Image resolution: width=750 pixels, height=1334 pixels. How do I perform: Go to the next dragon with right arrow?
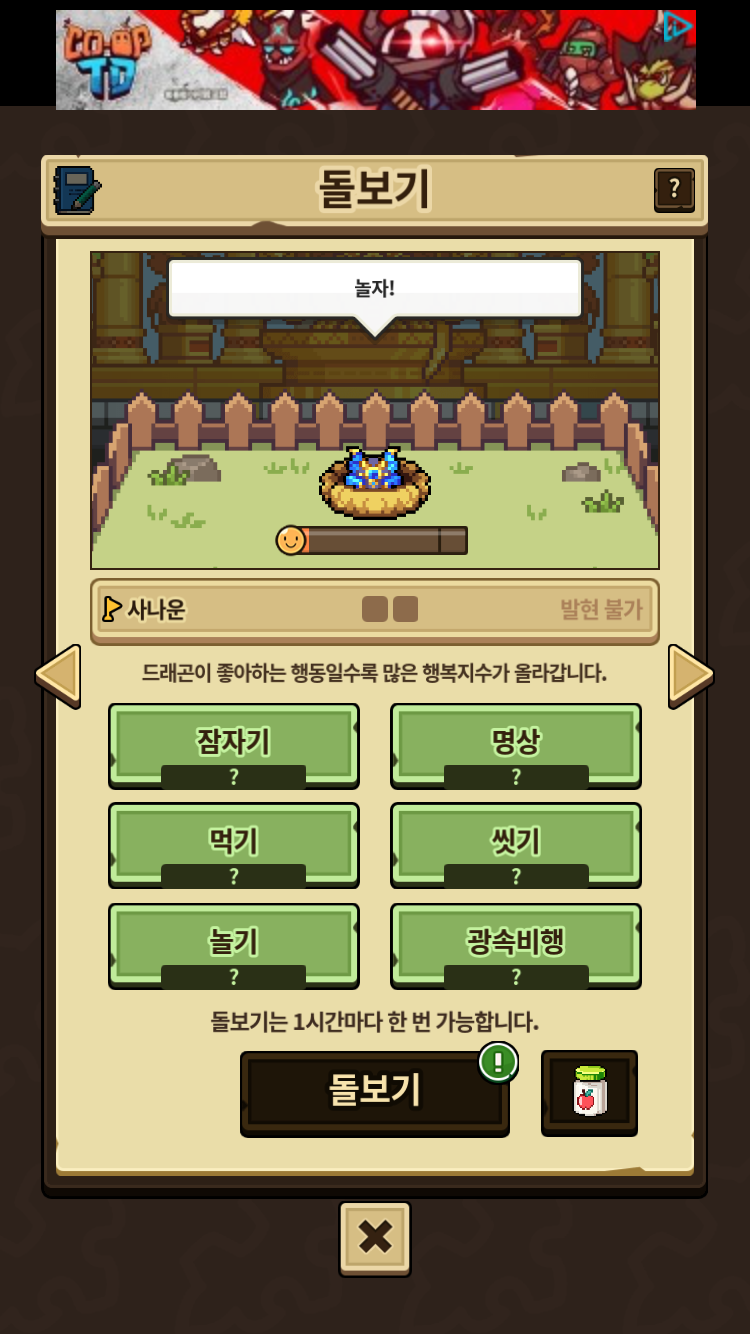pos(691,676)
